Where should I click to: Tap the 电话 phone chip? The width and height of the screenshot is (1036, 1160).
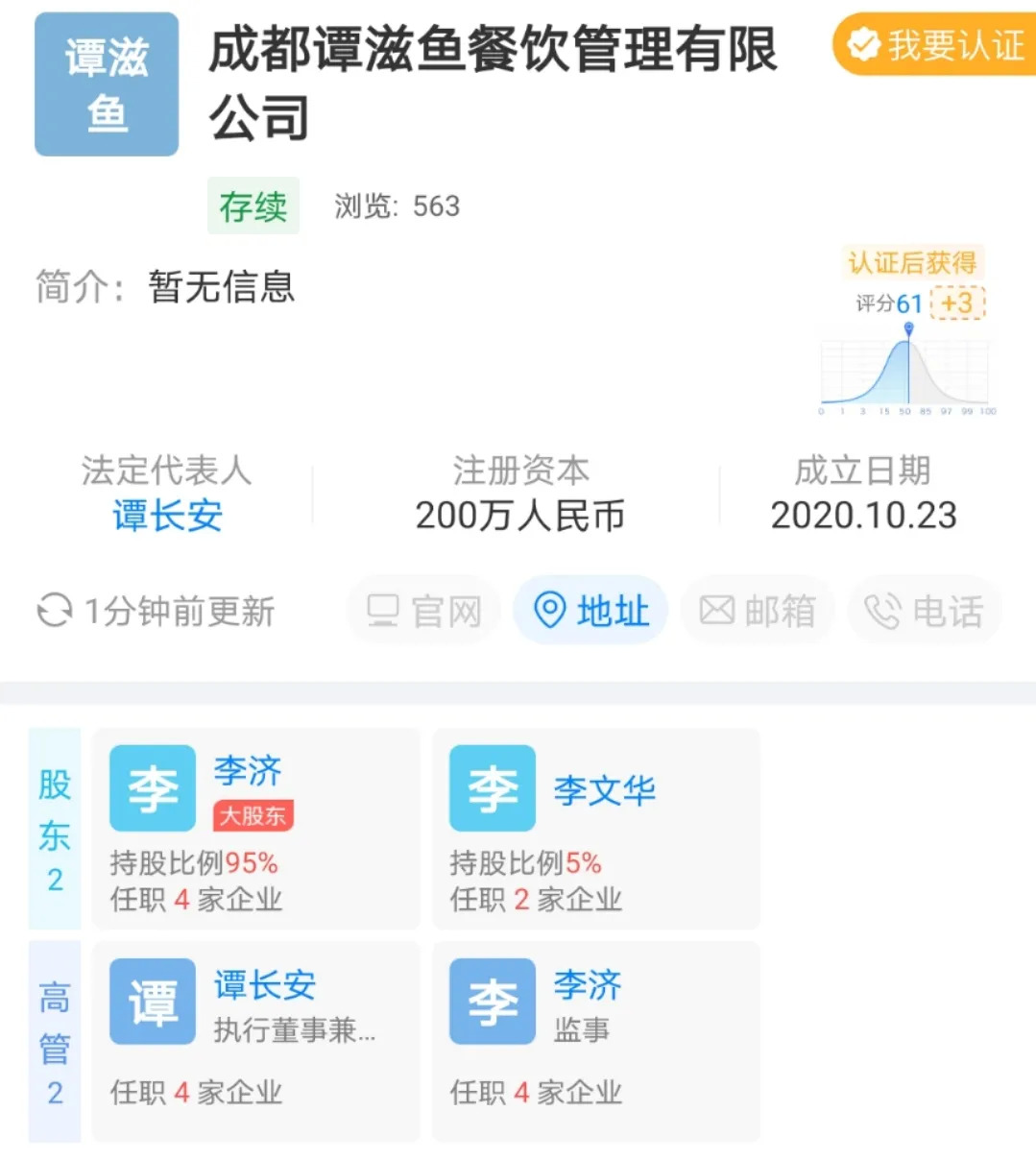(924, 611)
